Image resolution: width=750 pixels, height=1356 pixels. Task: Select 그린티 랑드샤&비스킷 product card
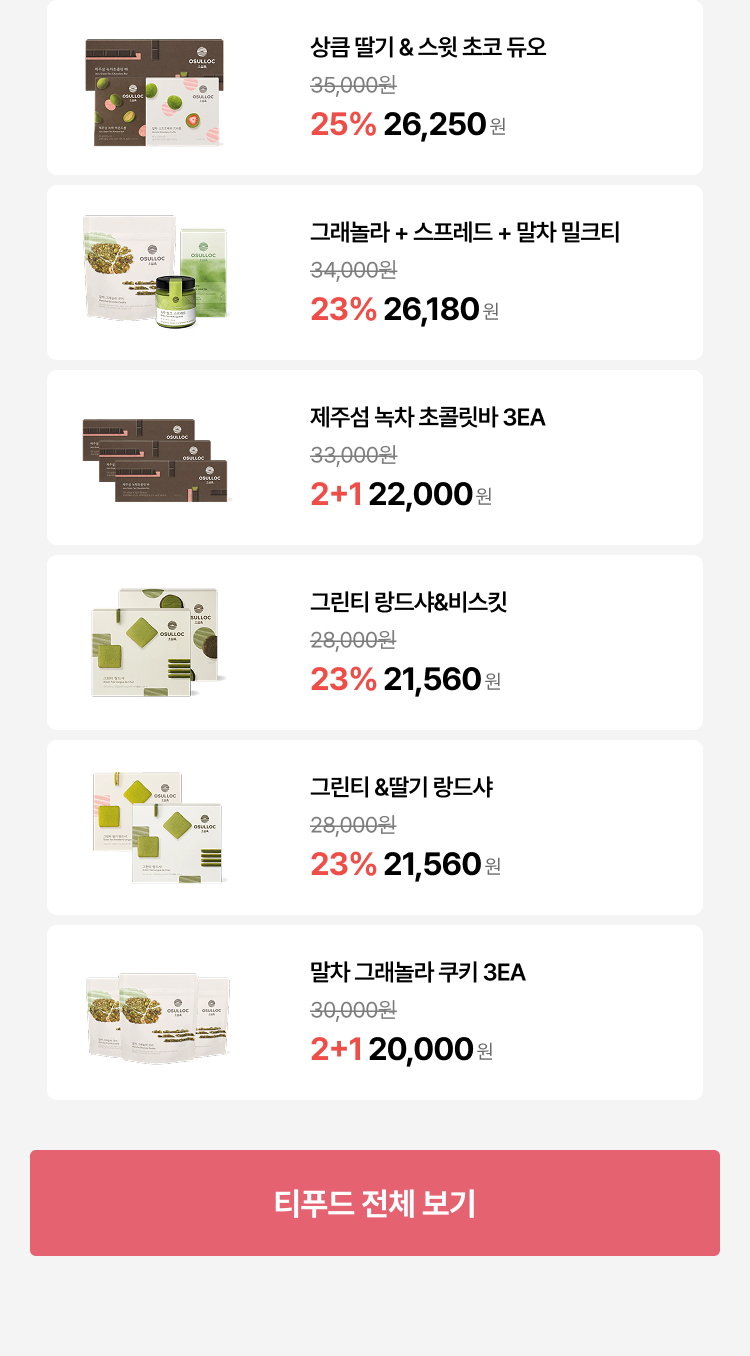(x=375, y=642)
